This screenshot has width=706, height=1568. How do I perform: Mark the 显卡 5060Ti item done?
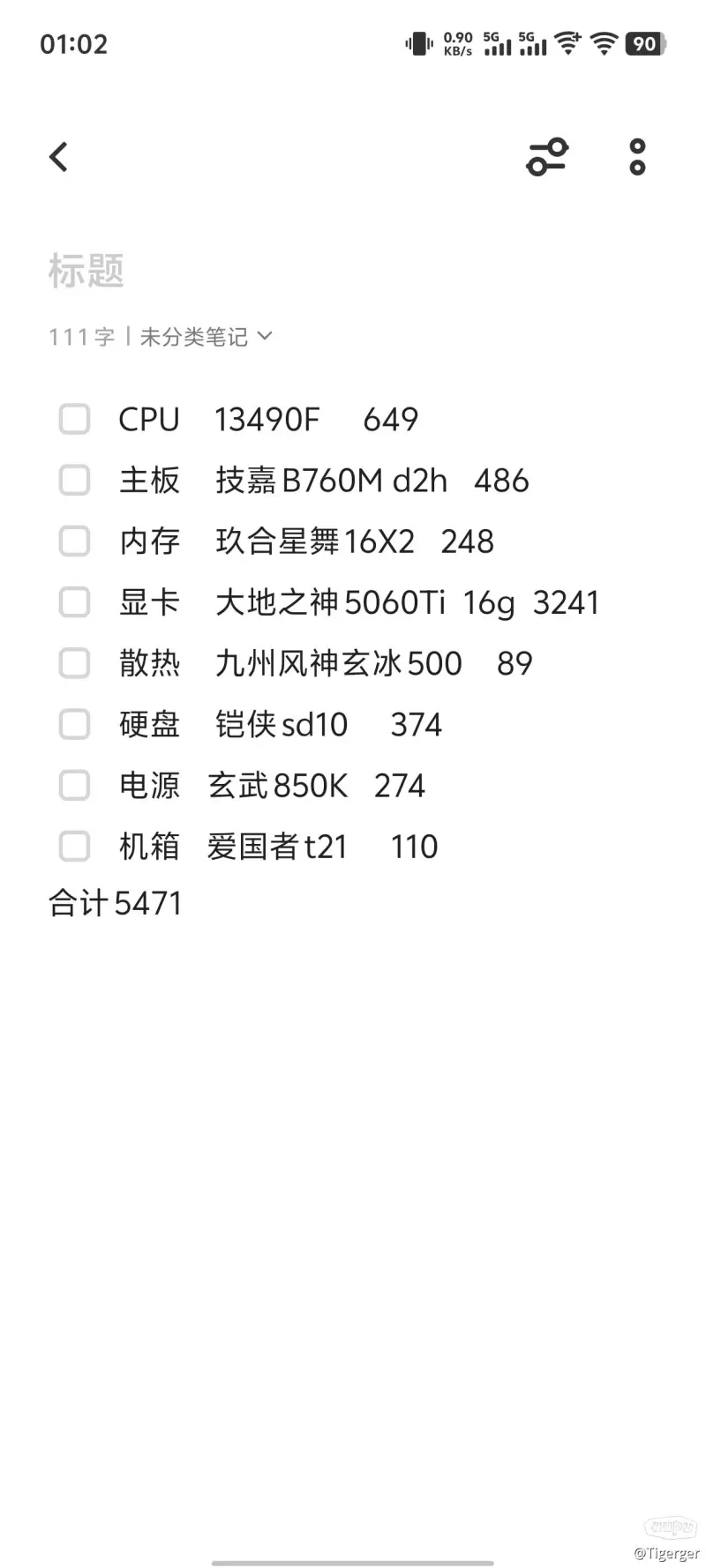pyautogui.click(x=74, y=602)
